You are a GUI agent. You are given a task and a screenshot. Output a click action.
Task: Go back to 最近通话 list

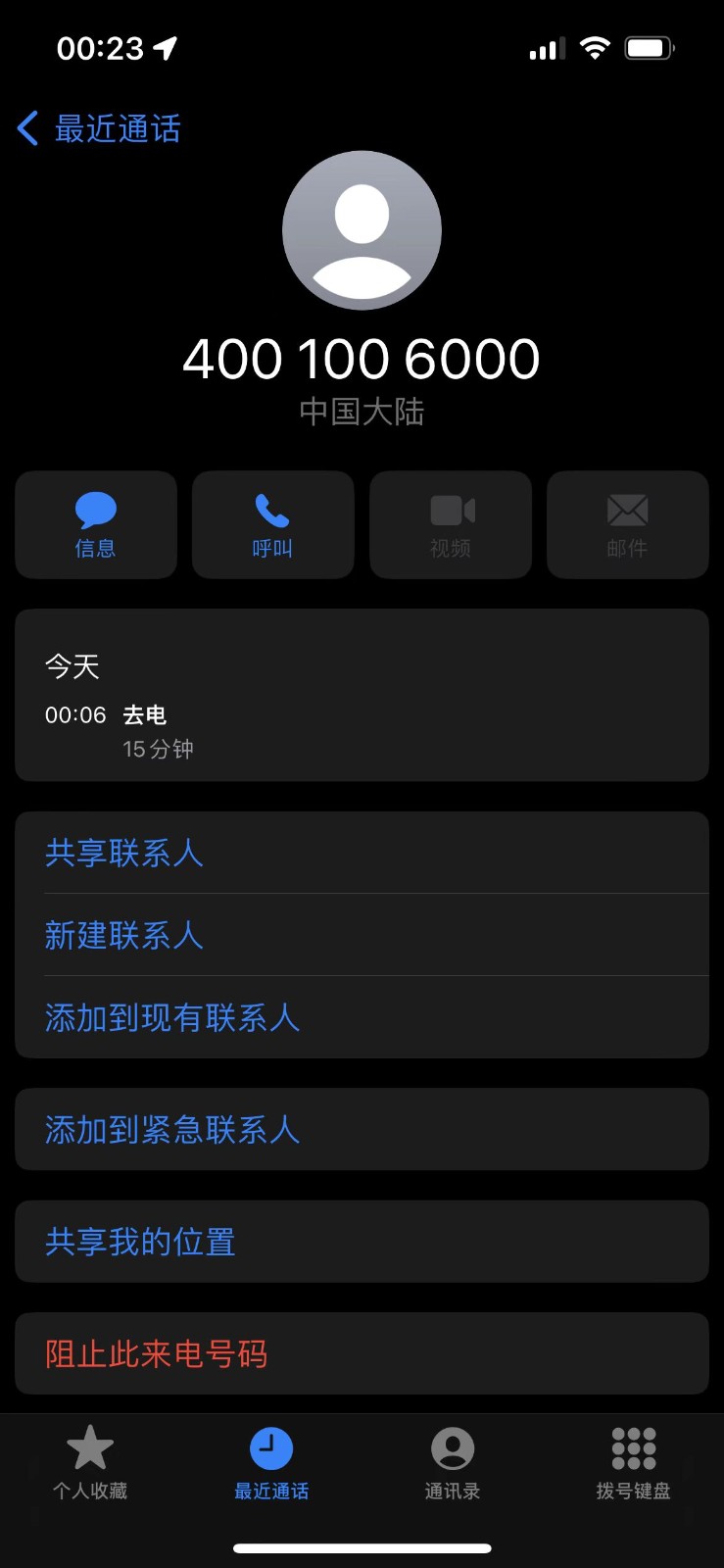point(98,129)
